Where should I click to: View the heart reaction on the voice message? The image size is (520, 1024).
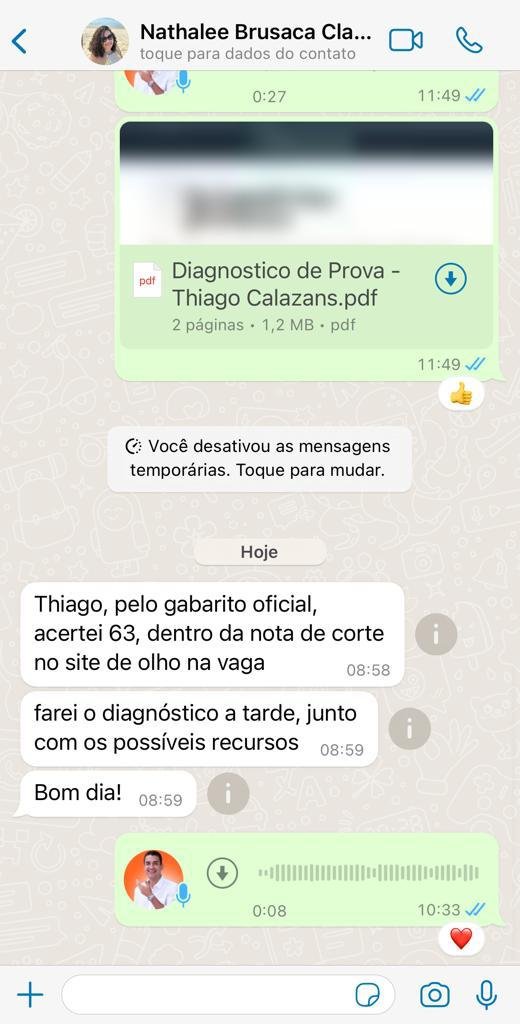pos(461,939)
